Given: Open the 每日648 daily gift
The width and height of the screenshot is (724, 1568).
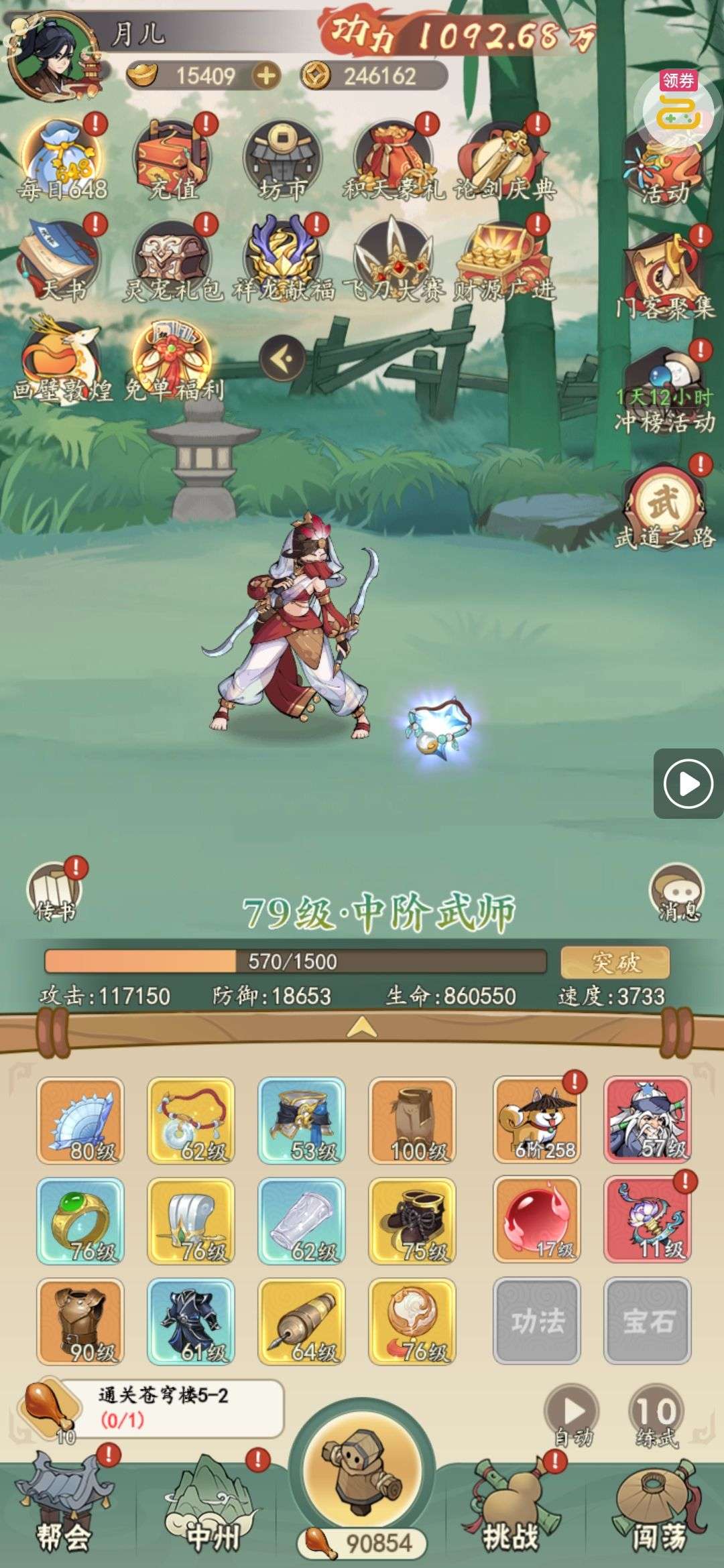Looking at the screenshot, I should tap(62, 161).
